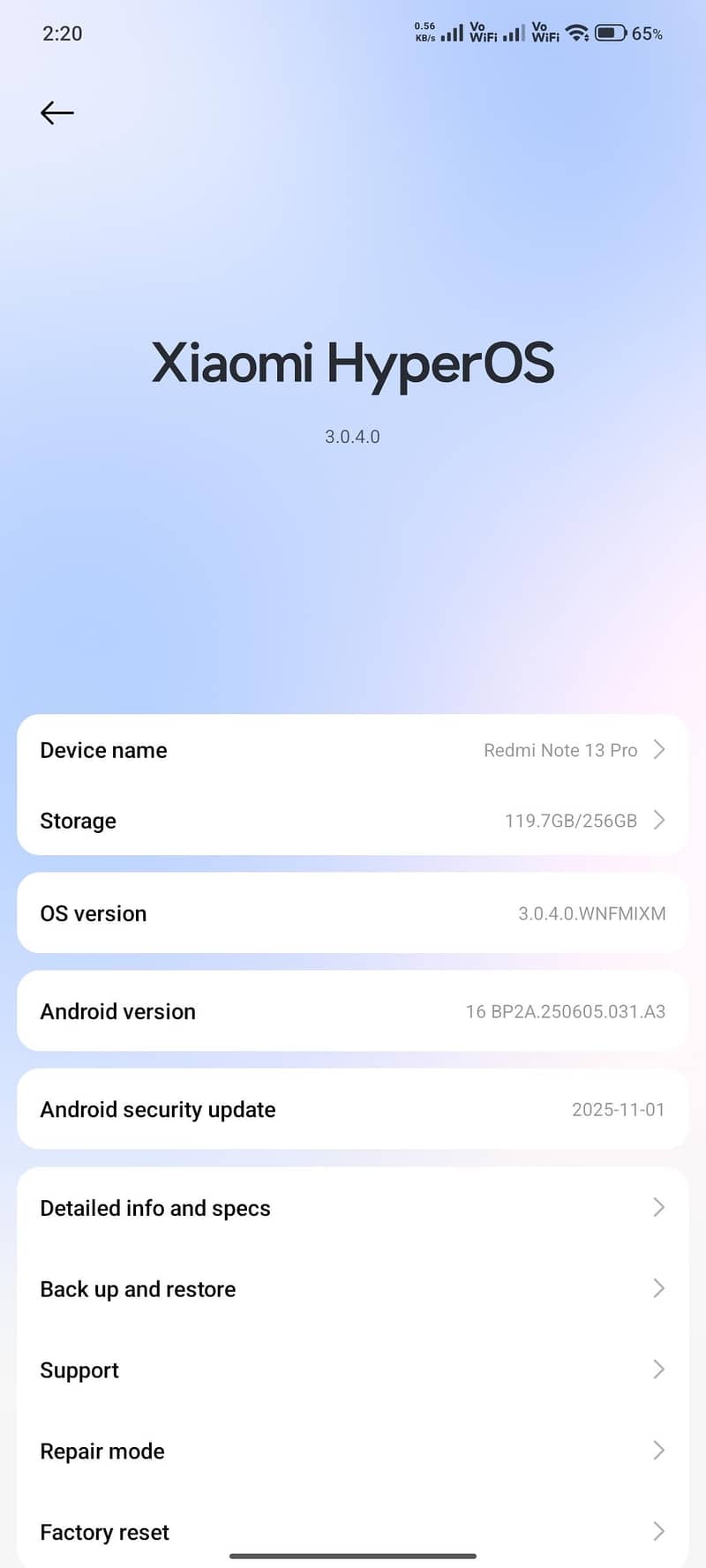Screen dimensions: 706x1568
Task: Tap the Android version row
Action: (353, 1011)
